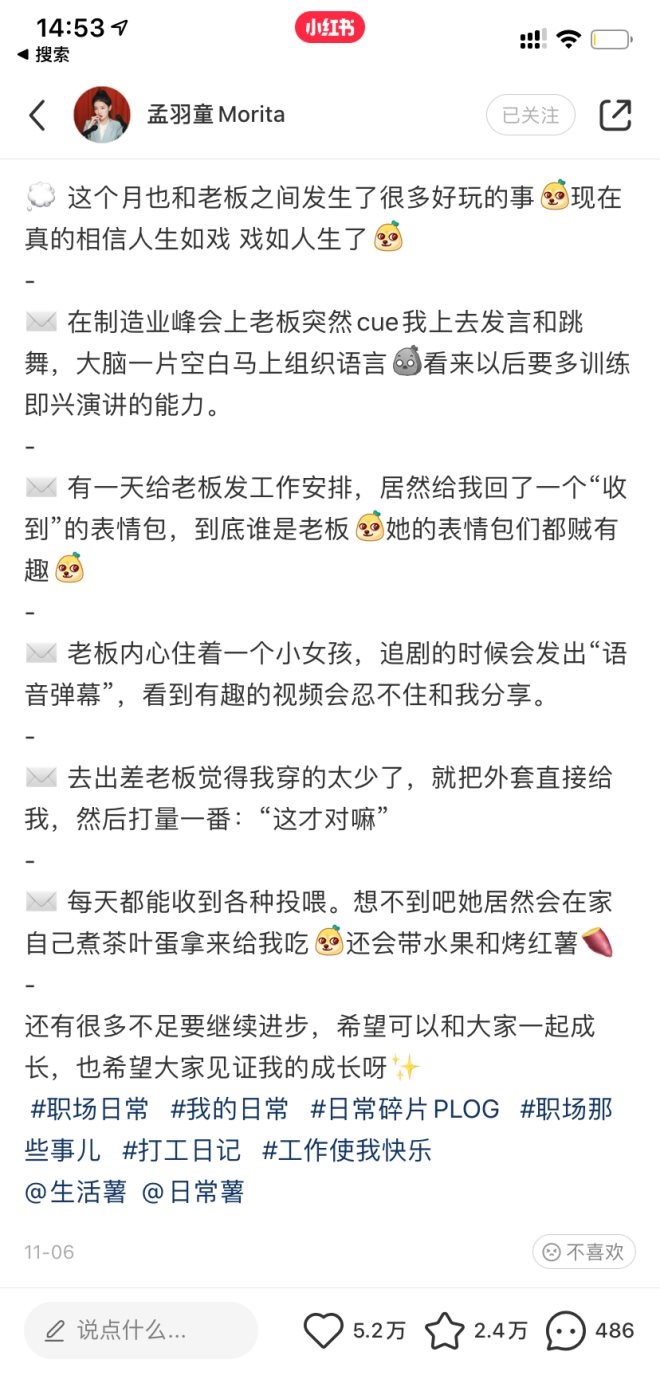660x1379 pixels.
Task: Return to 搜索 via the status bar link
Action: tap(43, 55)
